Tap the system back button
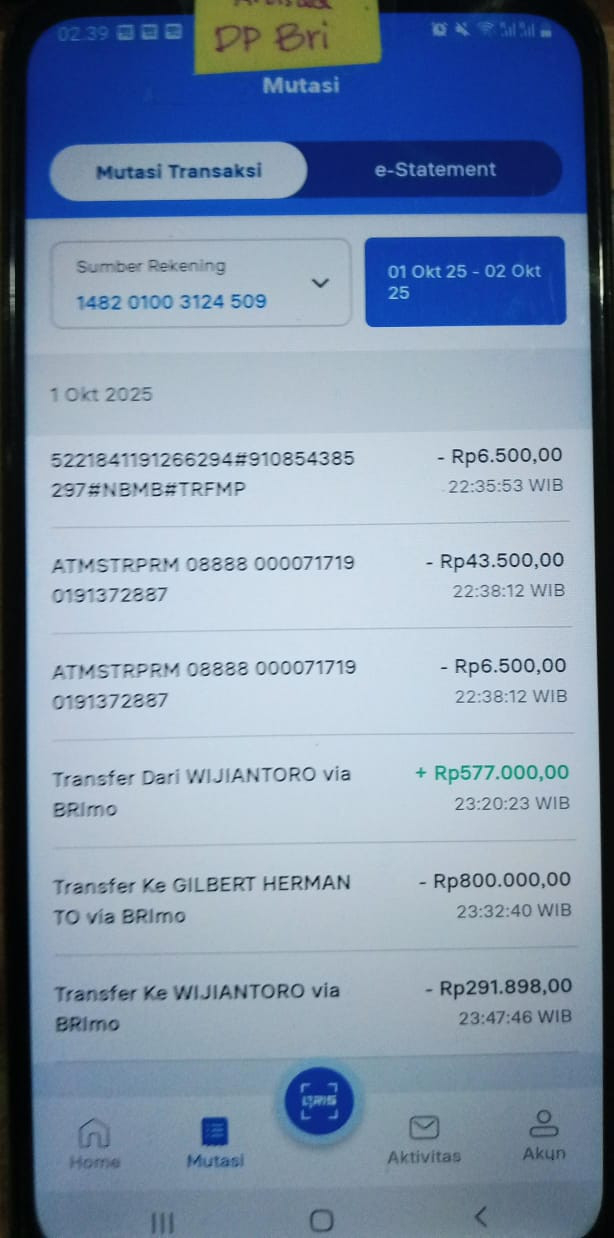 pos(481,1217)
